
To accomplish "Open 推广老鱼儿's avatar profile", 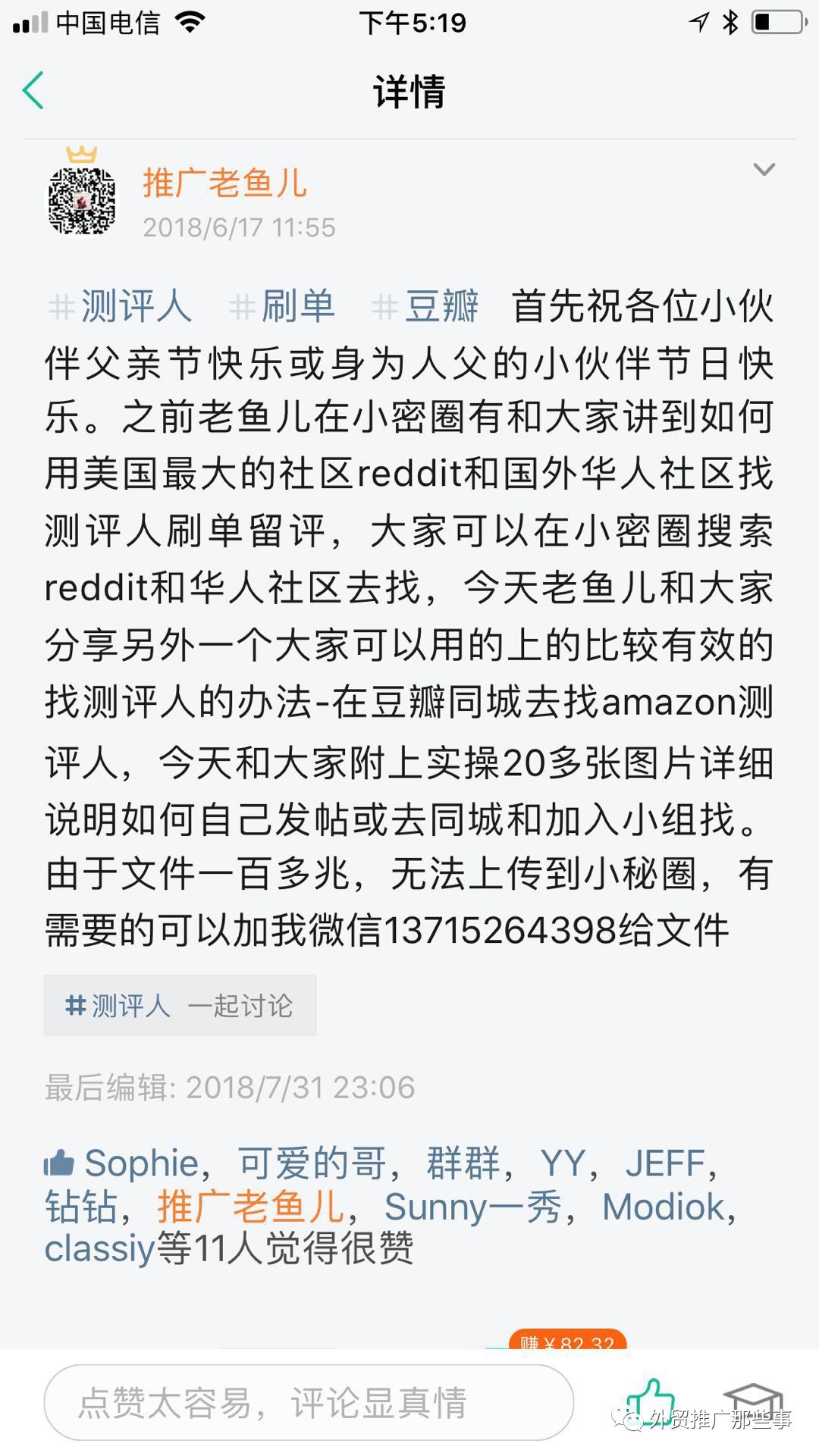I will 82,199.
